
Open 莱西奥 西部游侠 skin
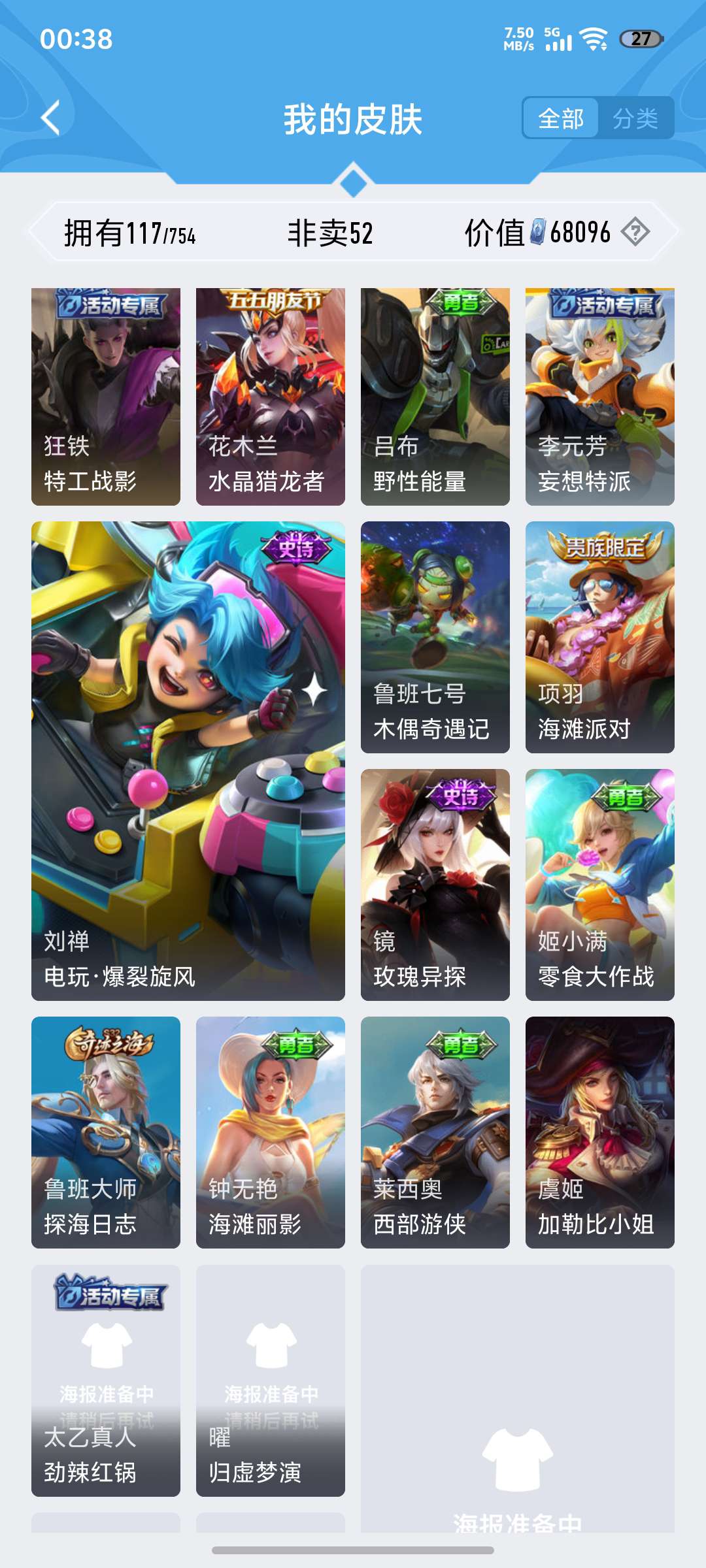click(435, 1132)
